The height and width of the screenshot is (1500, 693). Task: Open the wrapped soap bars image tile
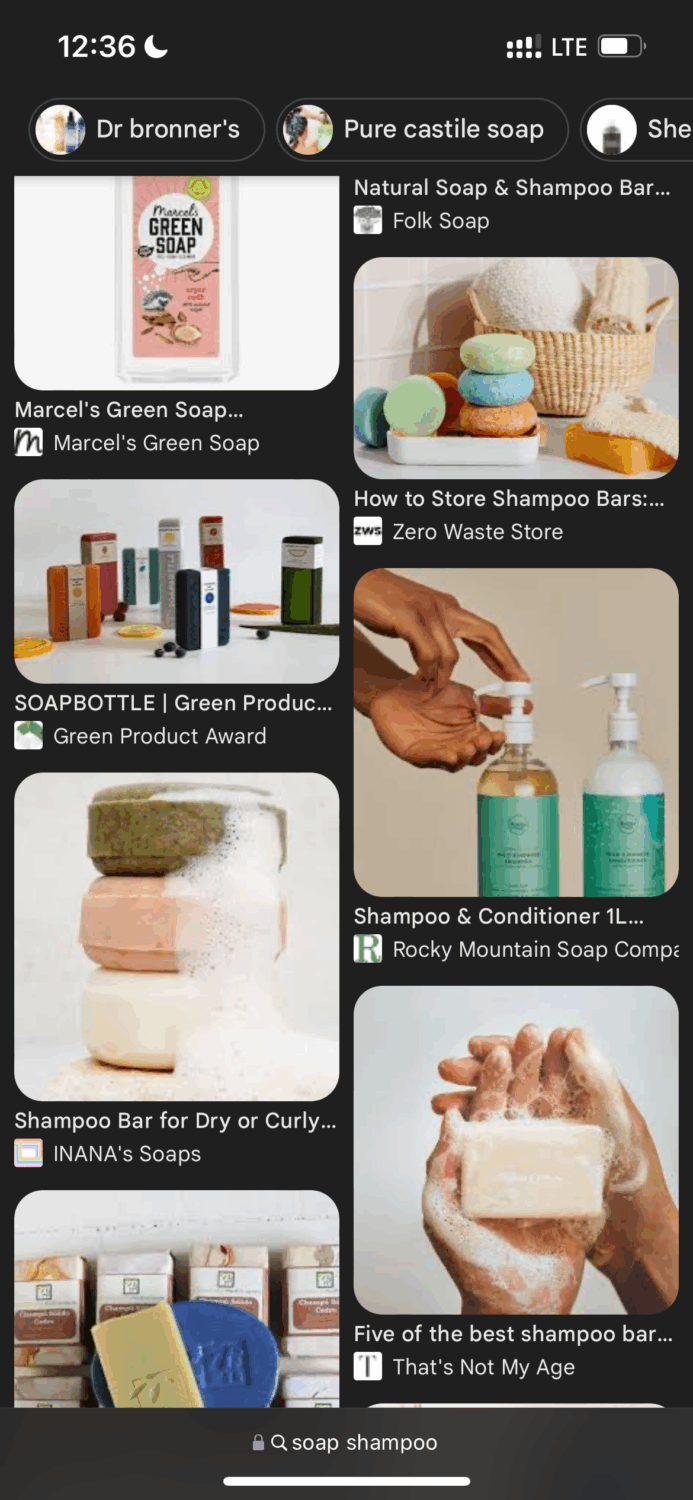[176, 1298]
